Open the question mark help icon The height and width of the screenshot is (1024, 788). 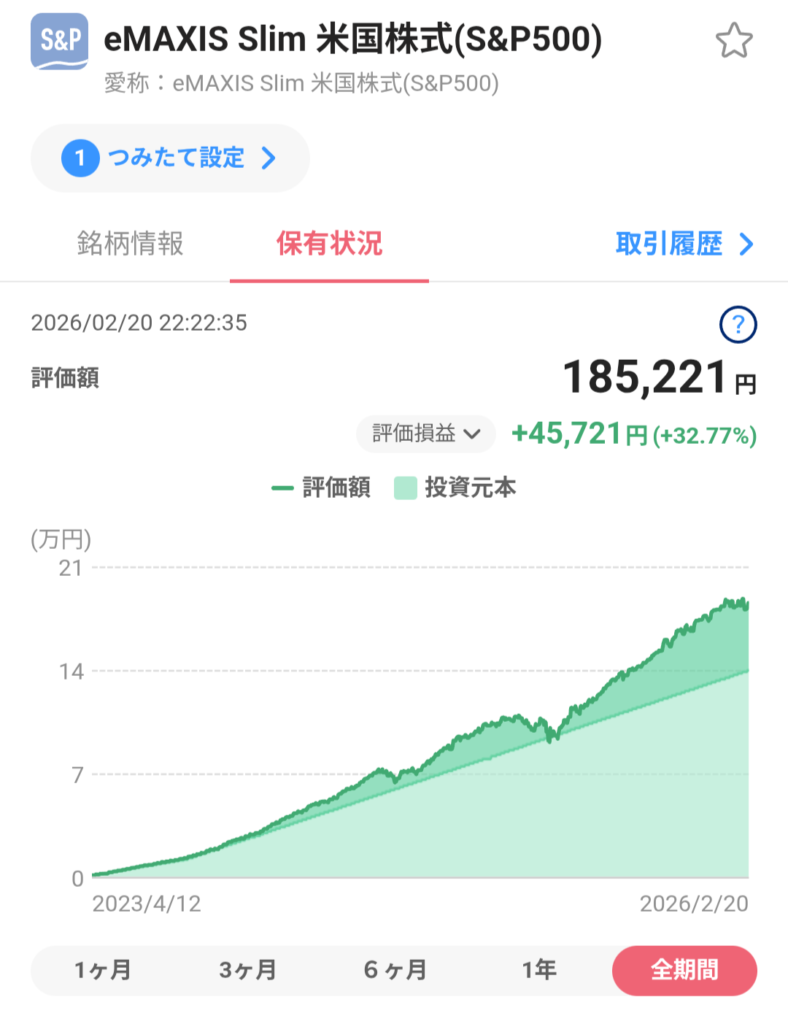(x=738, y=324)
